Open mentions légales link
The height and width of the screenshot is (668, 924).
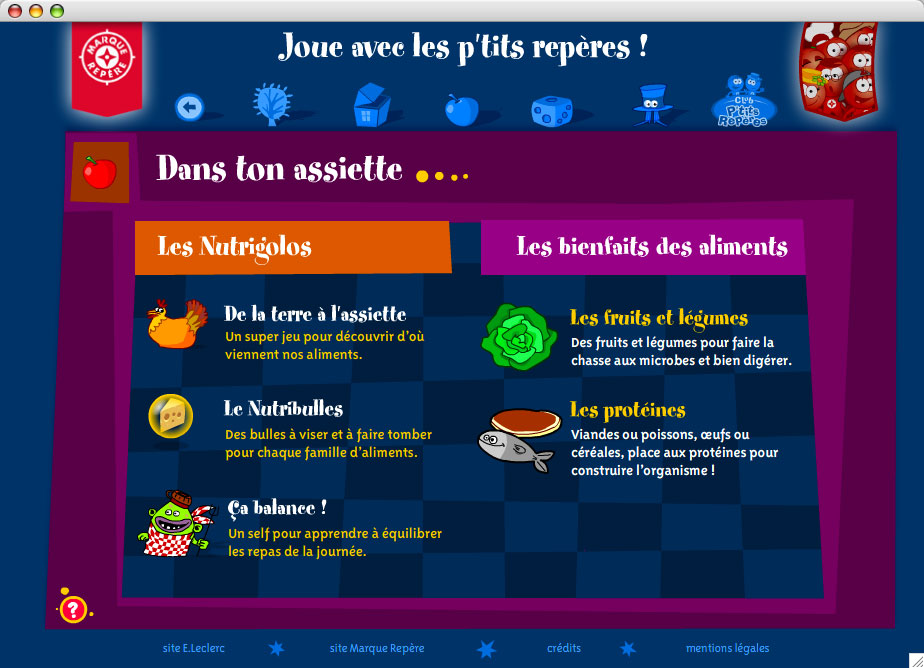727,648
